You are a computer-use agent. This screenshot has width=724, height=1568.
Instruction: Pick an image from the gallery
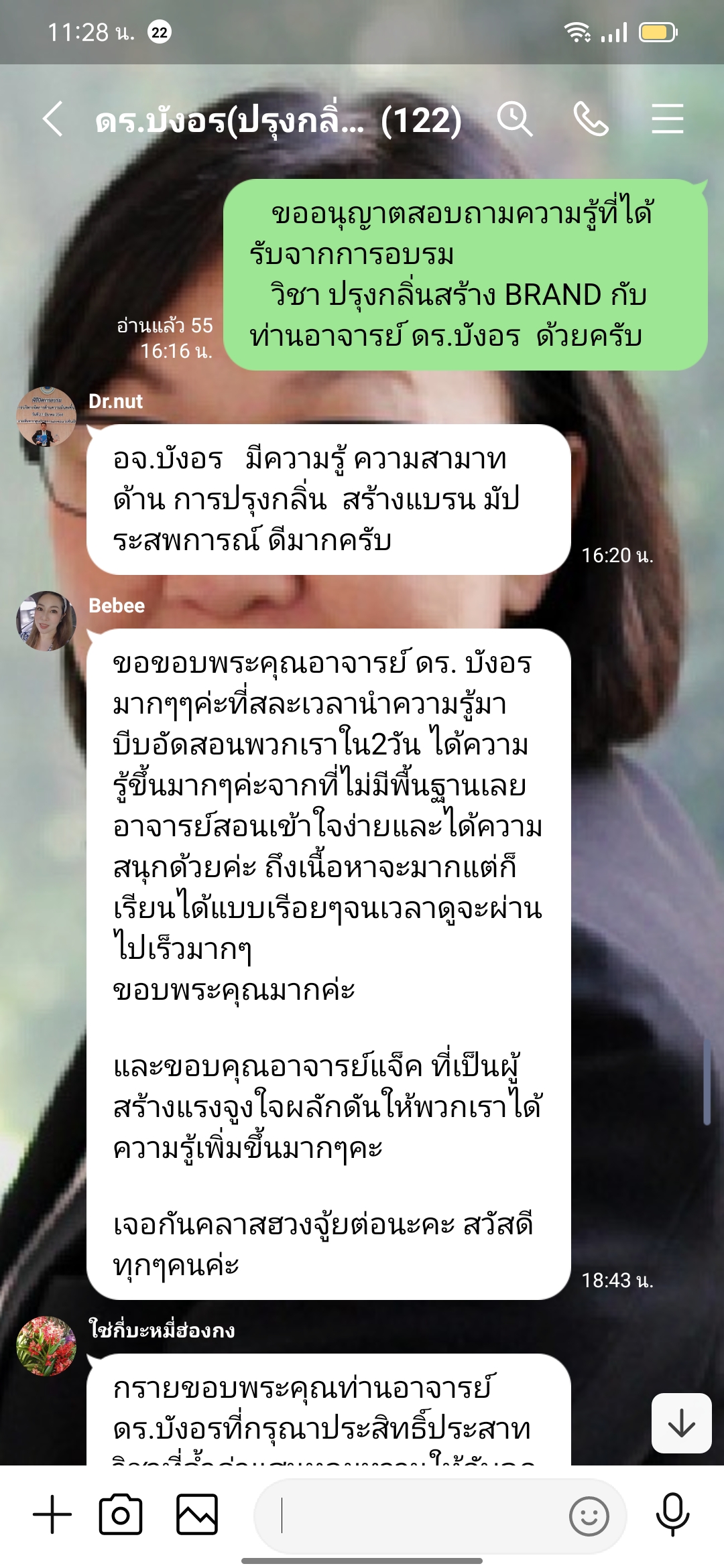[197, 1514]
